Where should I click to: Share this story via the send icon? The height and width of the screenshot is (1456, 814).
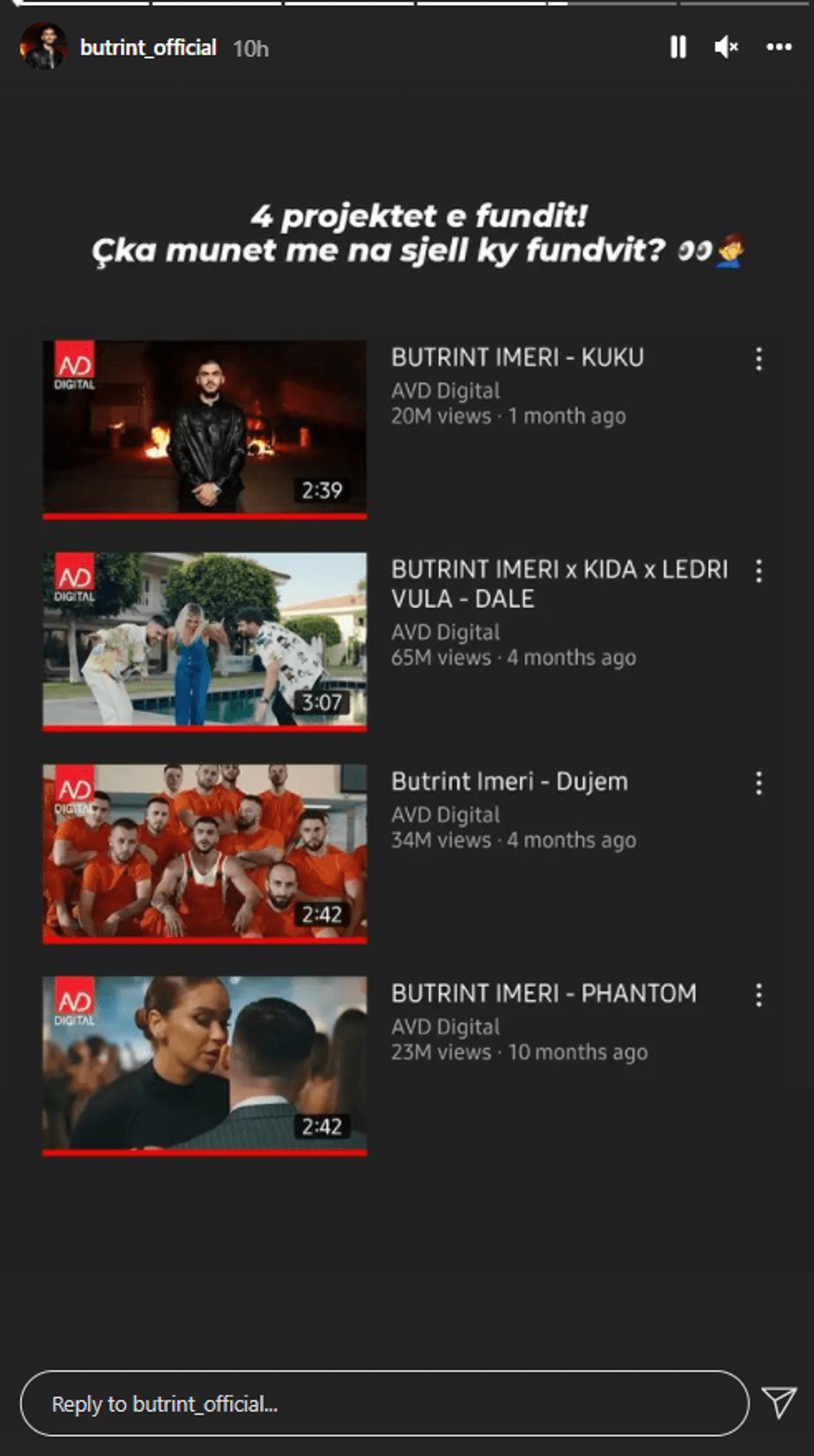coord(779,1402)
